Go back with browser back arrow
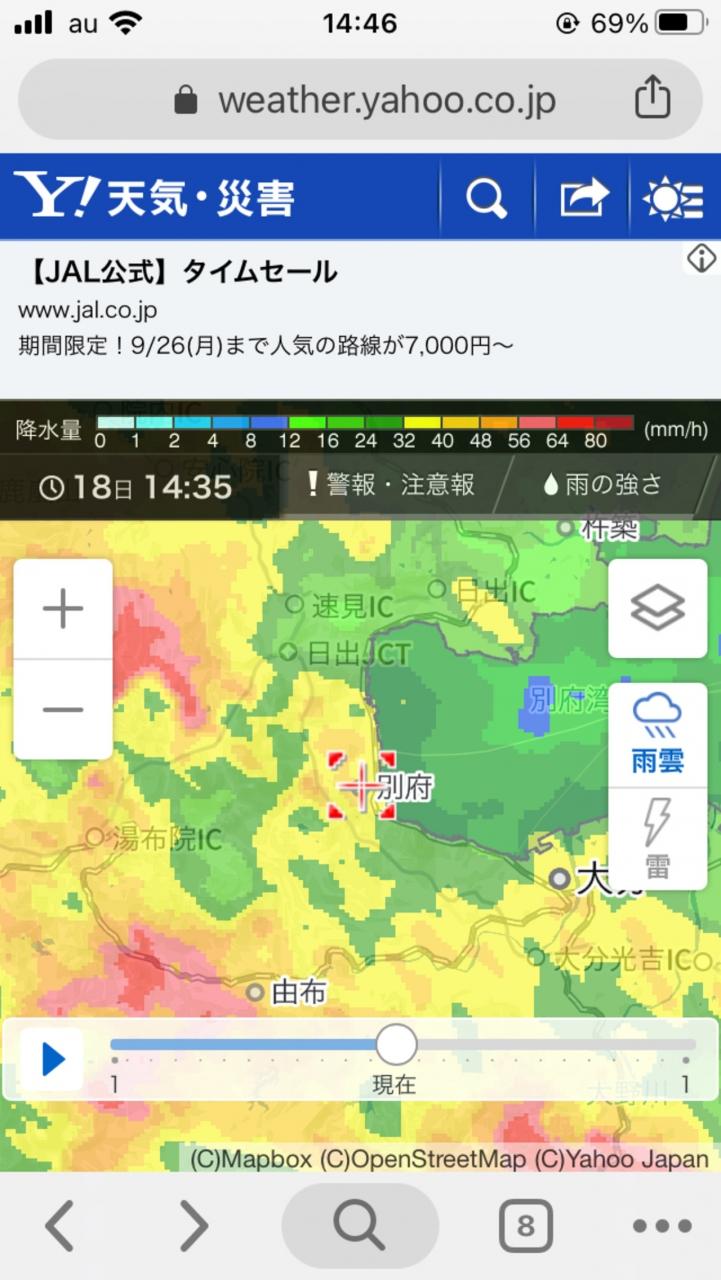The width and height of the screenshot is (721, 1280). pos(60,1225)
